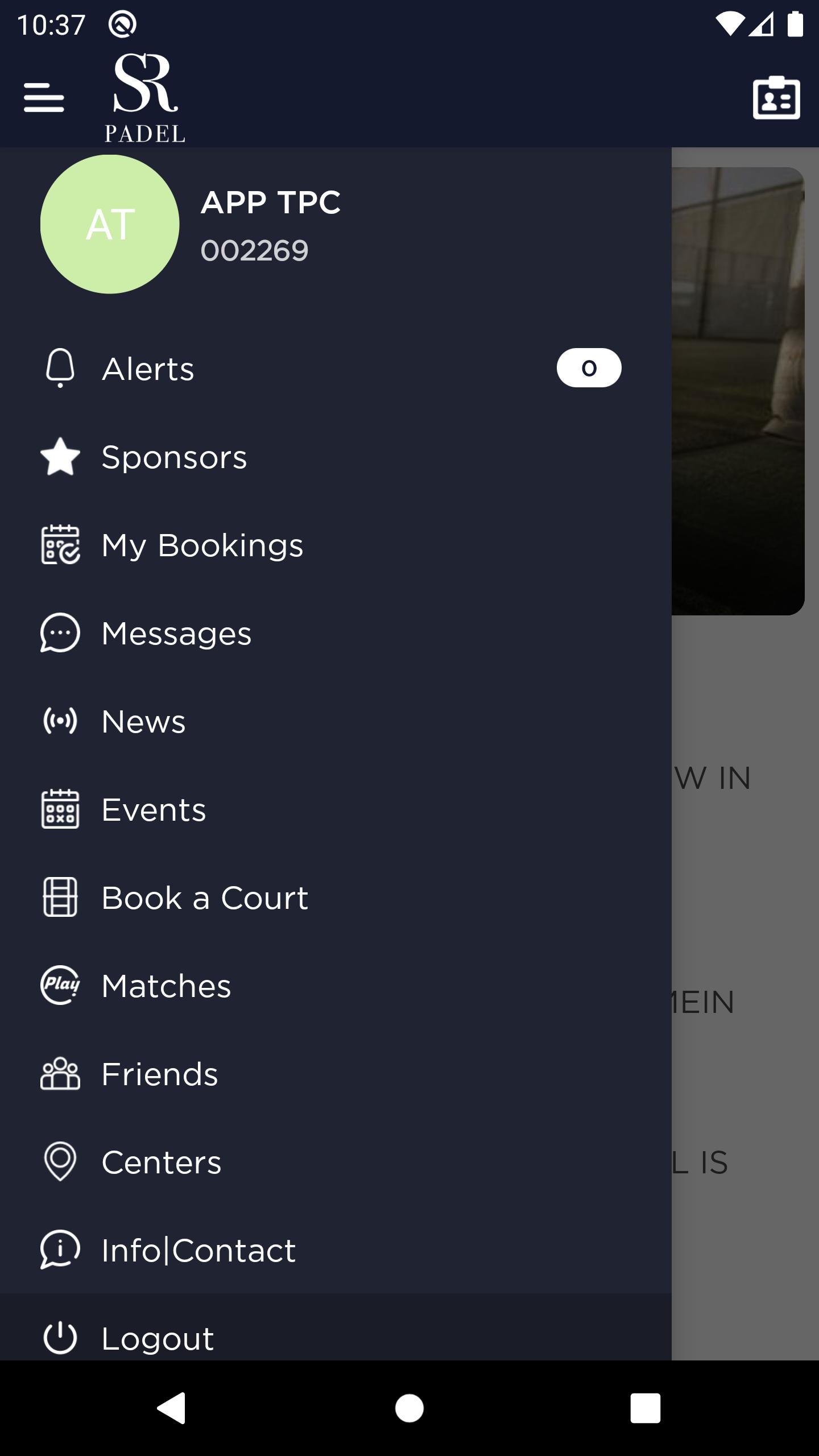This screenshot has width=819, height=1456.
Task: Browse Events
Action: [x=154, y=809]
